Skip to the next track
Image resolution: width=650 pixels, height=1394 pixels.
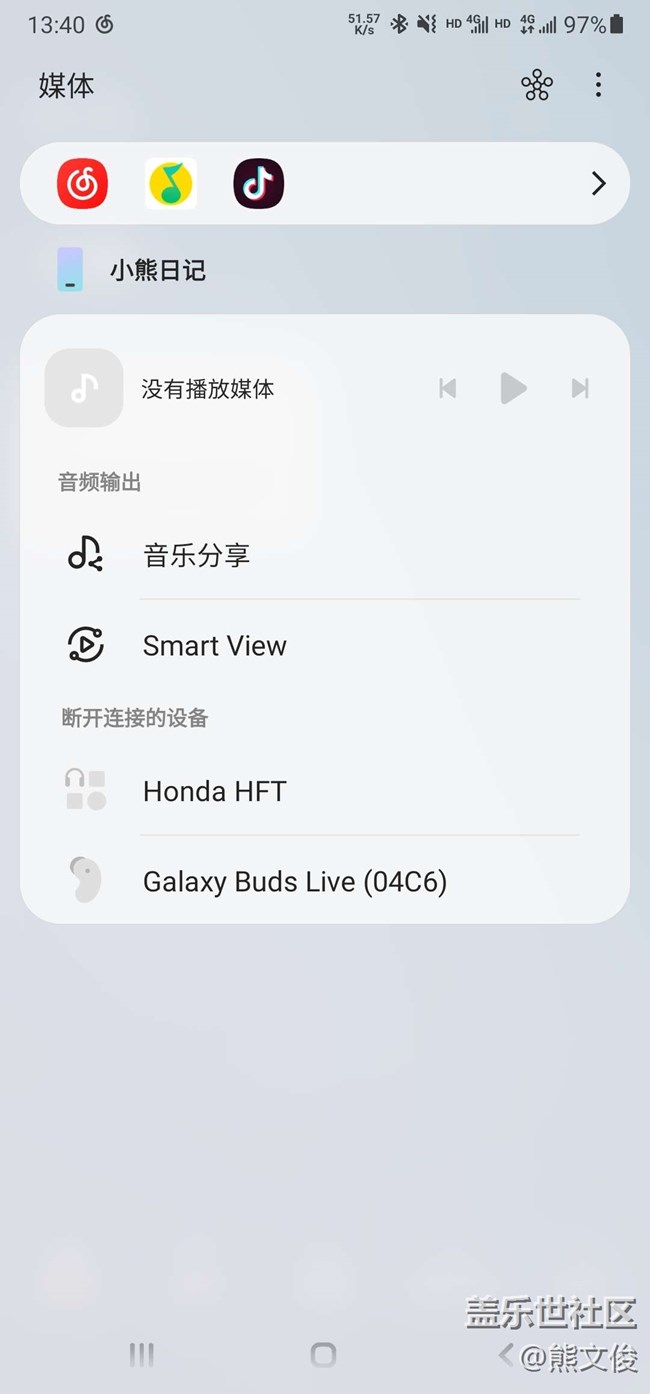point(580,388)
